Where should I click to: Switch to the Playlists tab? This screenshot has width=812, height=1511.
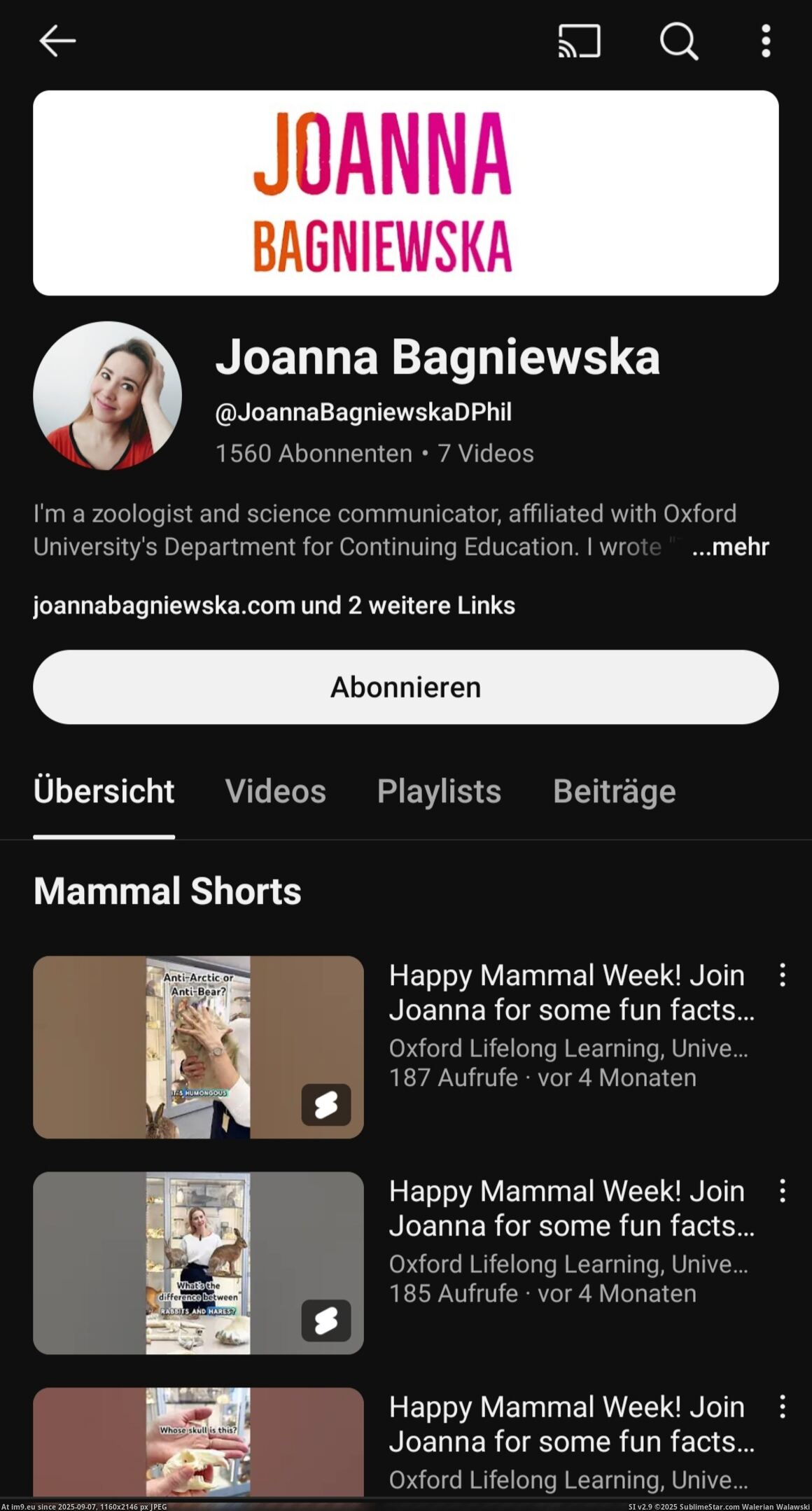pyautogui.click(x=439, y=791)
